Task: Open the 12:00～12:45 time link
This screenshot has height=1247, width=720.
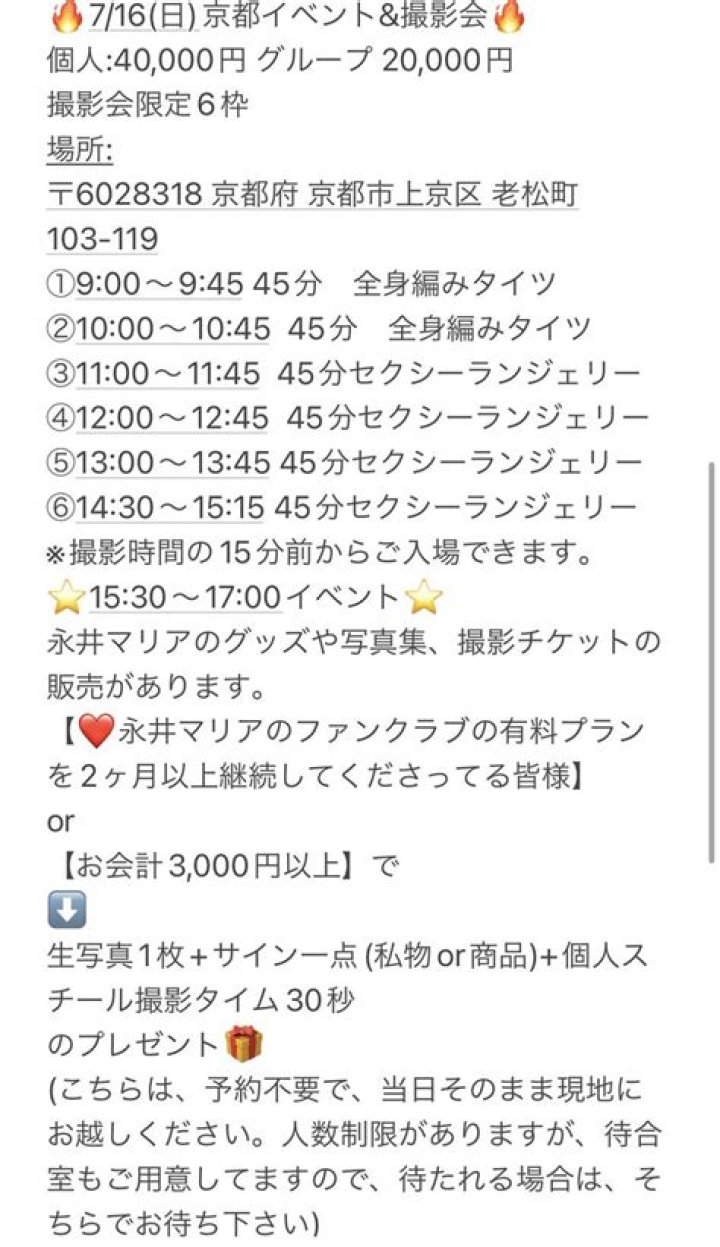Action: [171, 417]
